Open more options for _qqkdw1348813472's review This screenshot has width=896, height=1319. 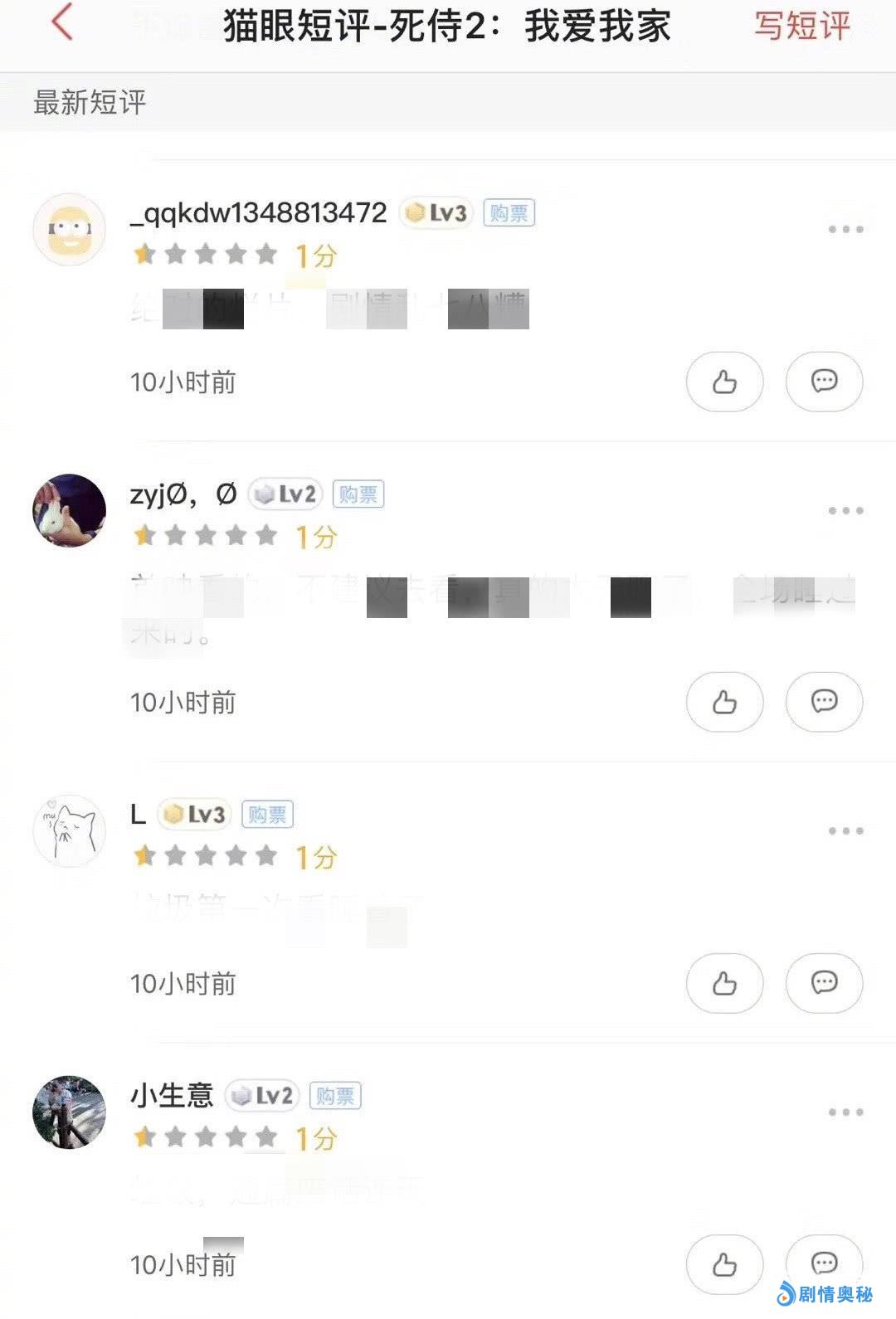845,230
